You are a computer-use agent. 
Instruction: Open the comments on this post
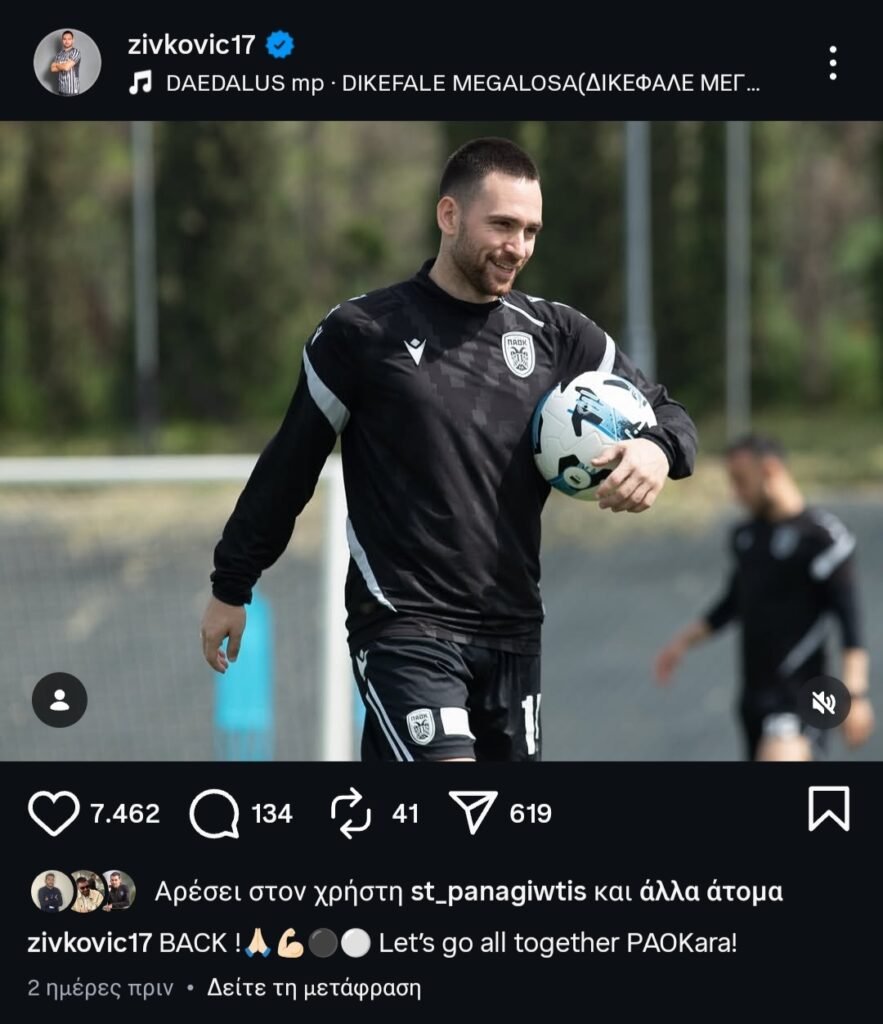point(215,813)
